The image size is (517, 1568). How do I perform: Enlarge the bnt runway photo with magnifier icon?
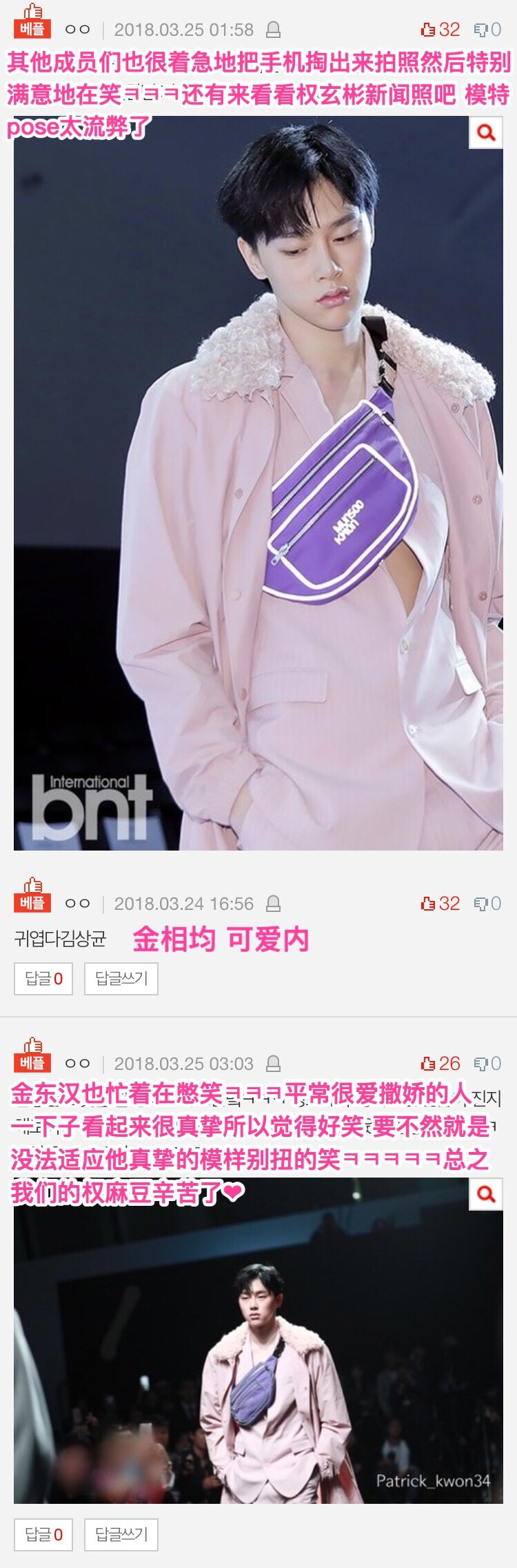coord(486,132)
